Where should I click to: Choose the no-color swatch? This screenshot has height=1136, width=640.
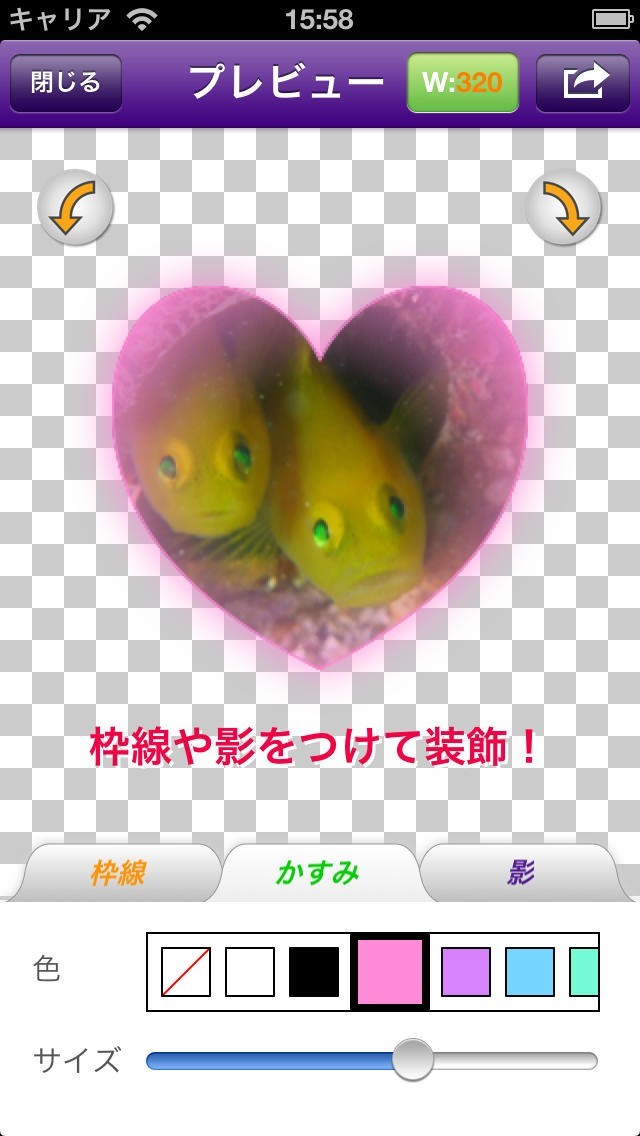pyautogui.click(x=186, y=972)
